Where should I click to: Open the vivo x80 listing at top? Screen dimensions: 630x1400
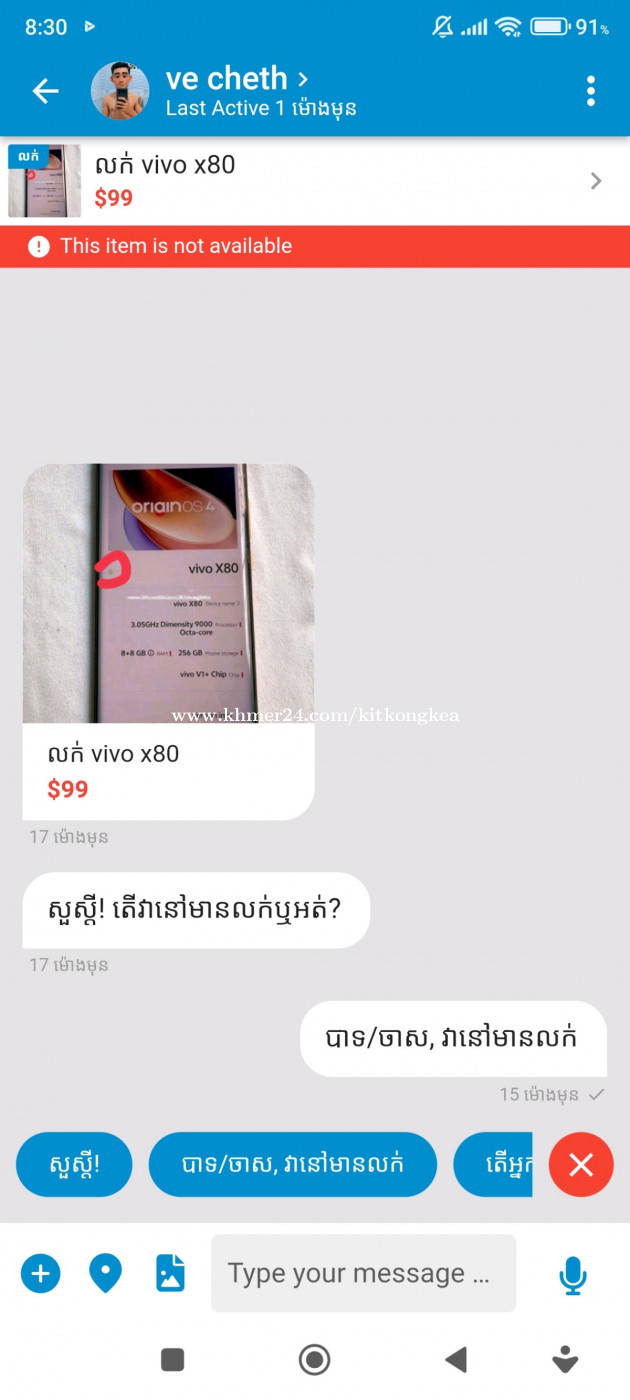pos(315,181)
